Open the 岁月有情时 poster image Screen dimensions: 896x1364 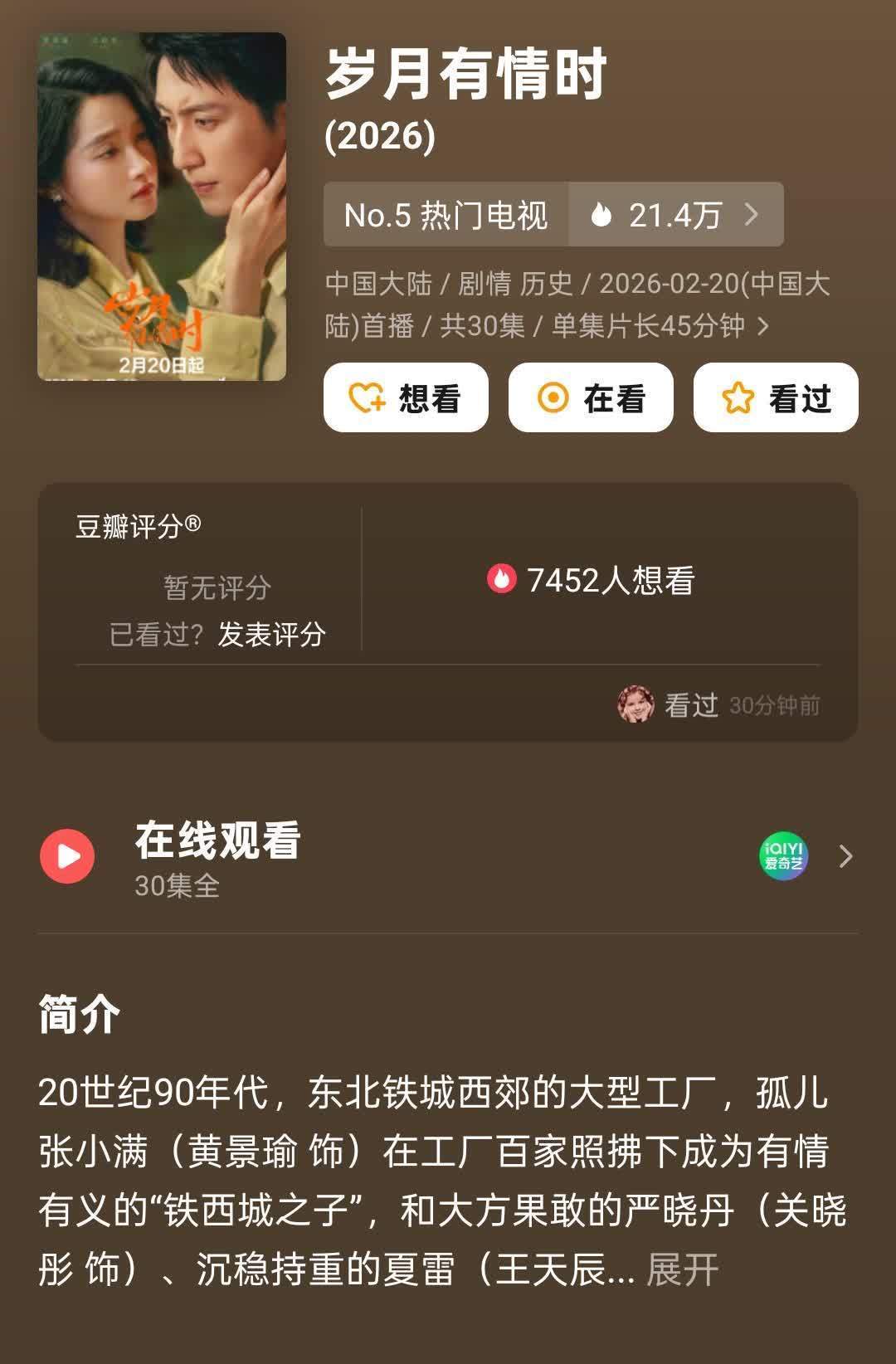point(162,207)
